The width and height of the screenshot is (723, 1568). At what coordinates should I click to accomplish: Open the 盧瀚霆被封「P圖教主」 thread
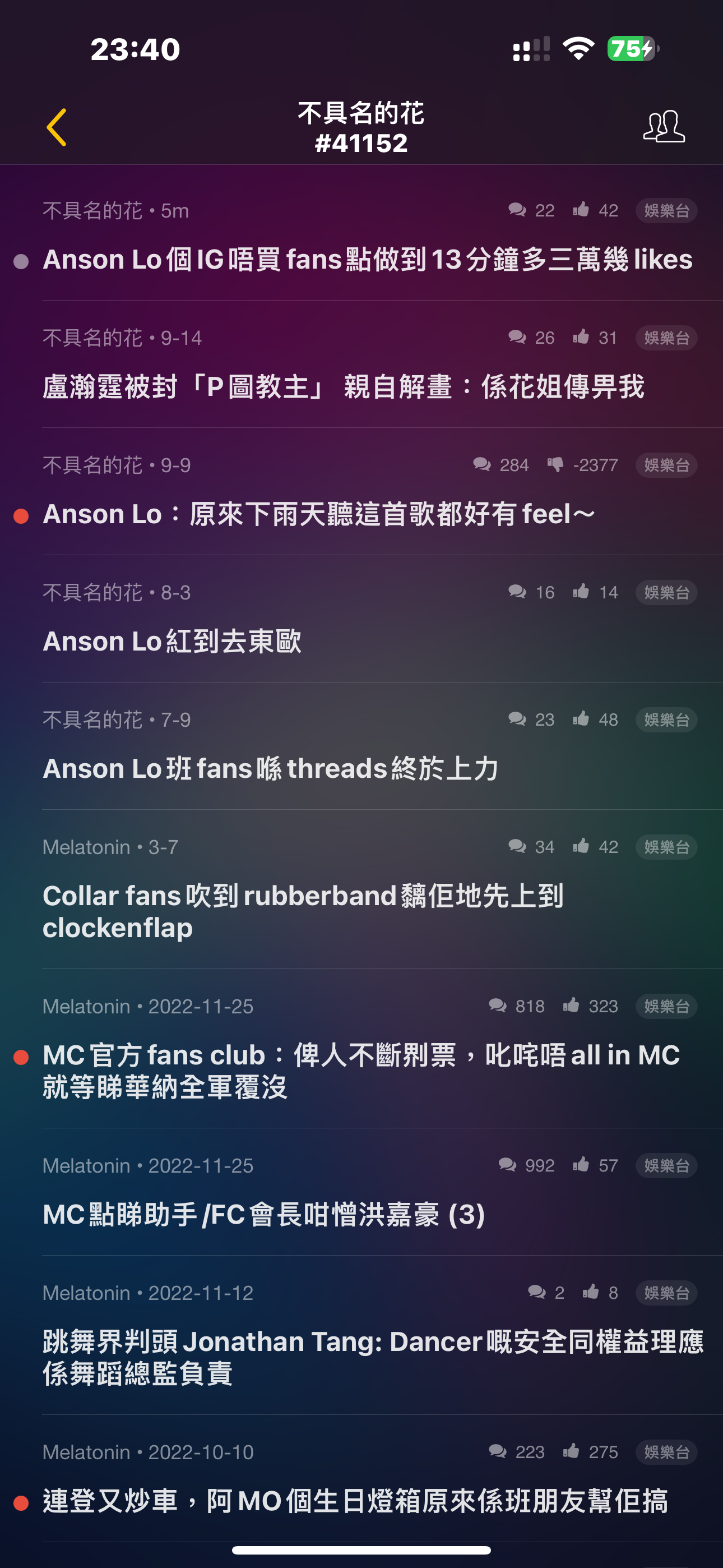point(343,387)
